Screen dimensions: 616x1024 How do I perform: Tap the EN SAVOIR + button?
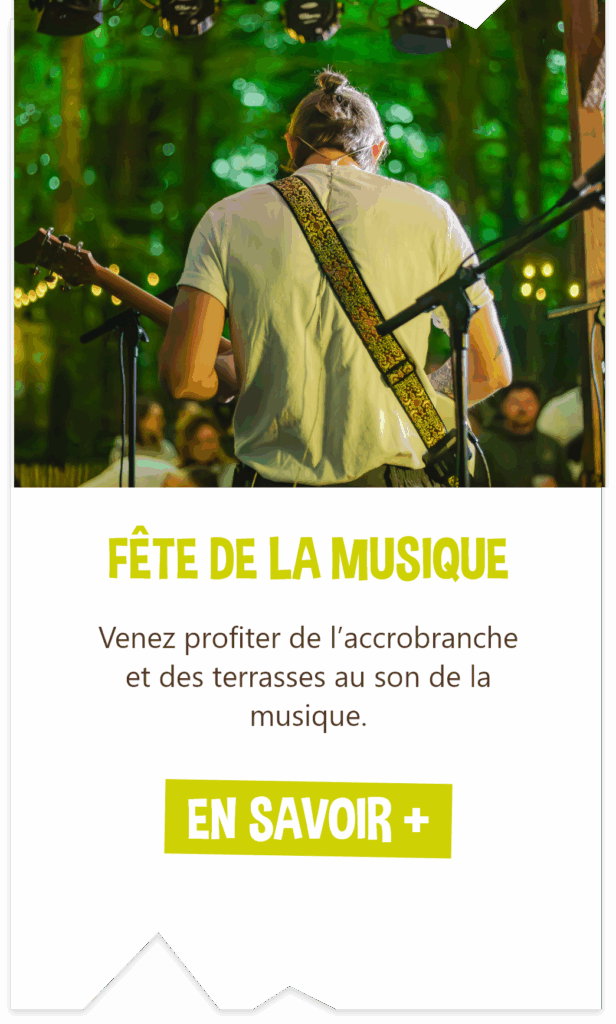pyautogui.click(x=308, y=819)
